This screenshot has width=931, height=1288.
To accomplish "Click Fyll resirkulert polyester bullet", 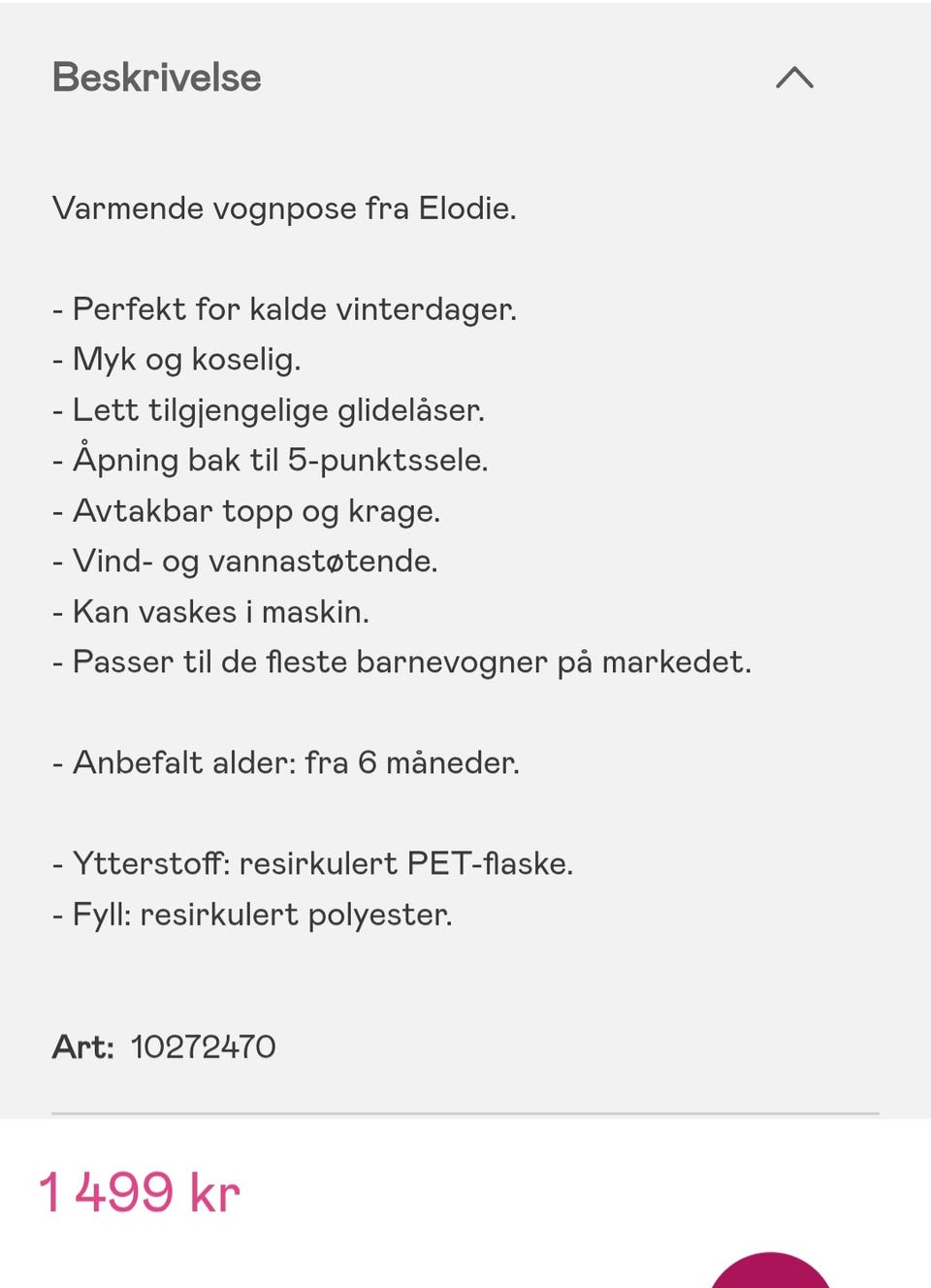I will point(253,913).
